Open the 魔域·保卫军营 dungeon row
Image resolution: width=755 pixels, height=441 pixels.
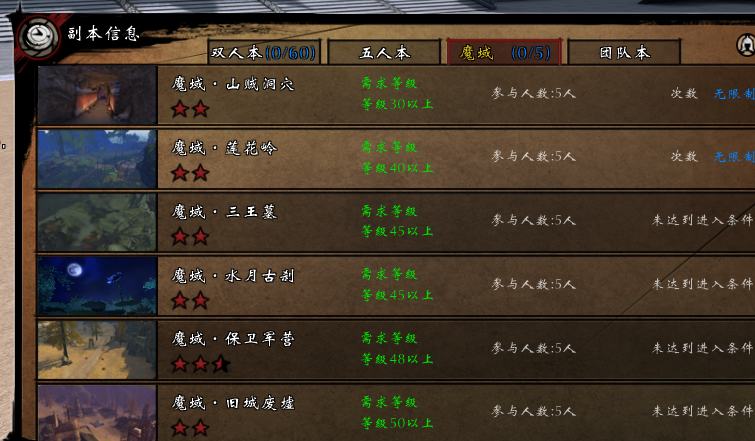[396, 350]
